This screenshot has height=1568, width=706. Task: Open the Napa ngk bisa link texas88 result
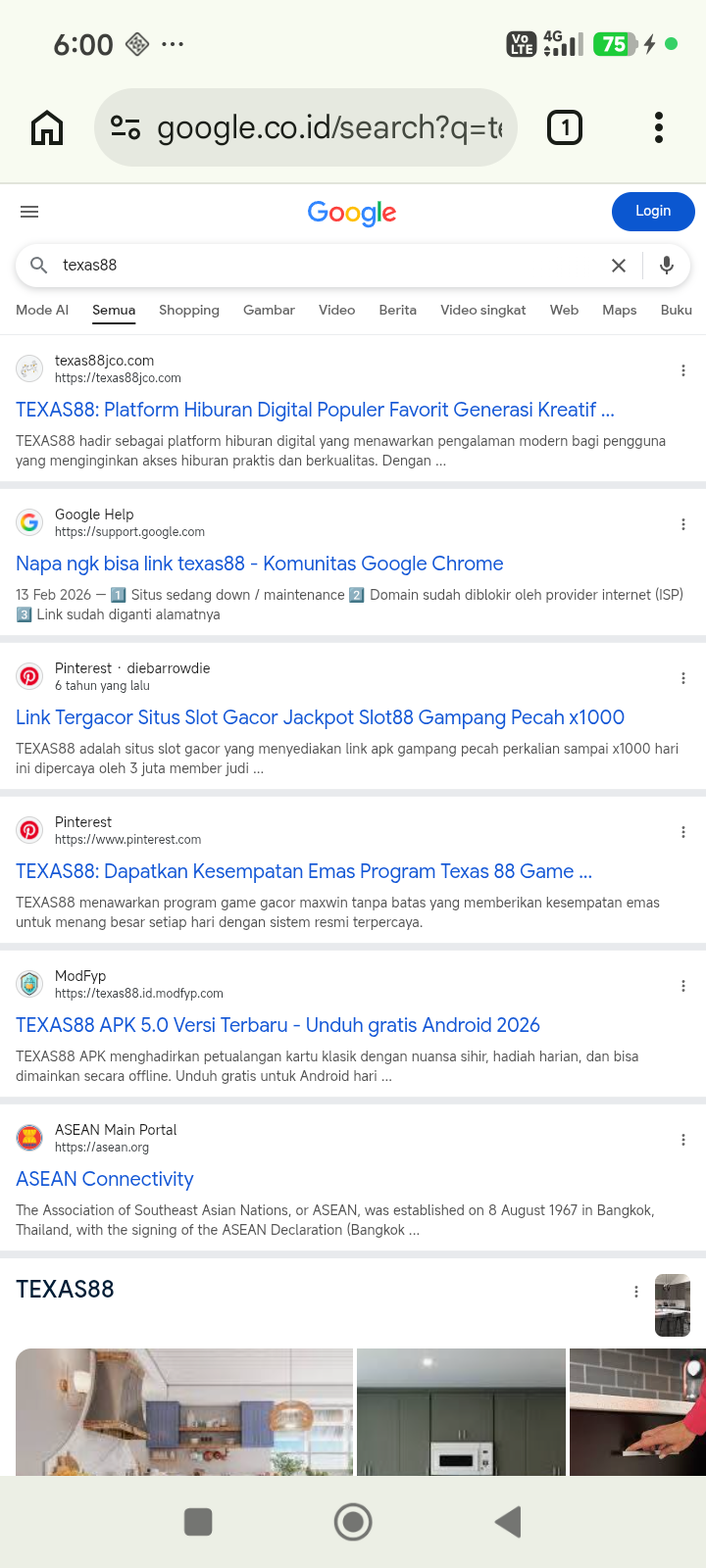(x=260, y=563)
